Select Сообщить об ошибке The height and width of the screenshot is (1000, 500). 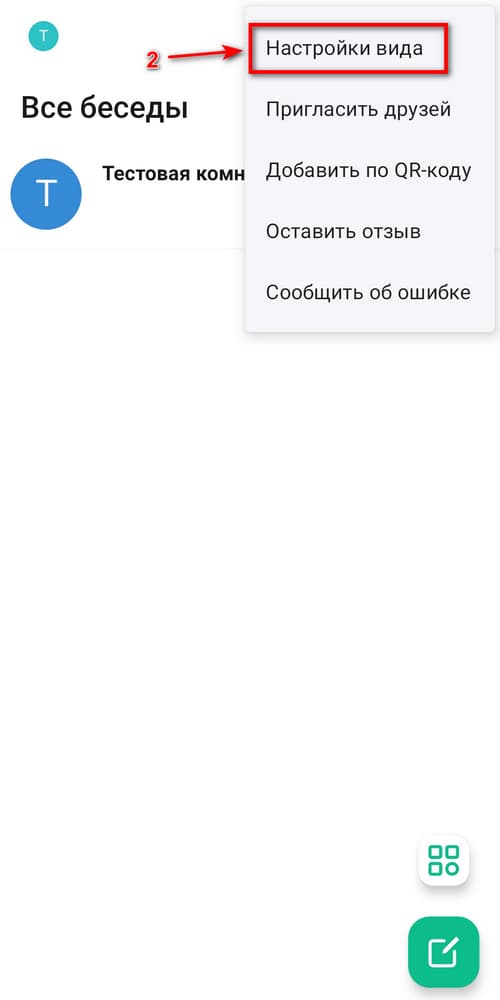(x=370, y=292)
